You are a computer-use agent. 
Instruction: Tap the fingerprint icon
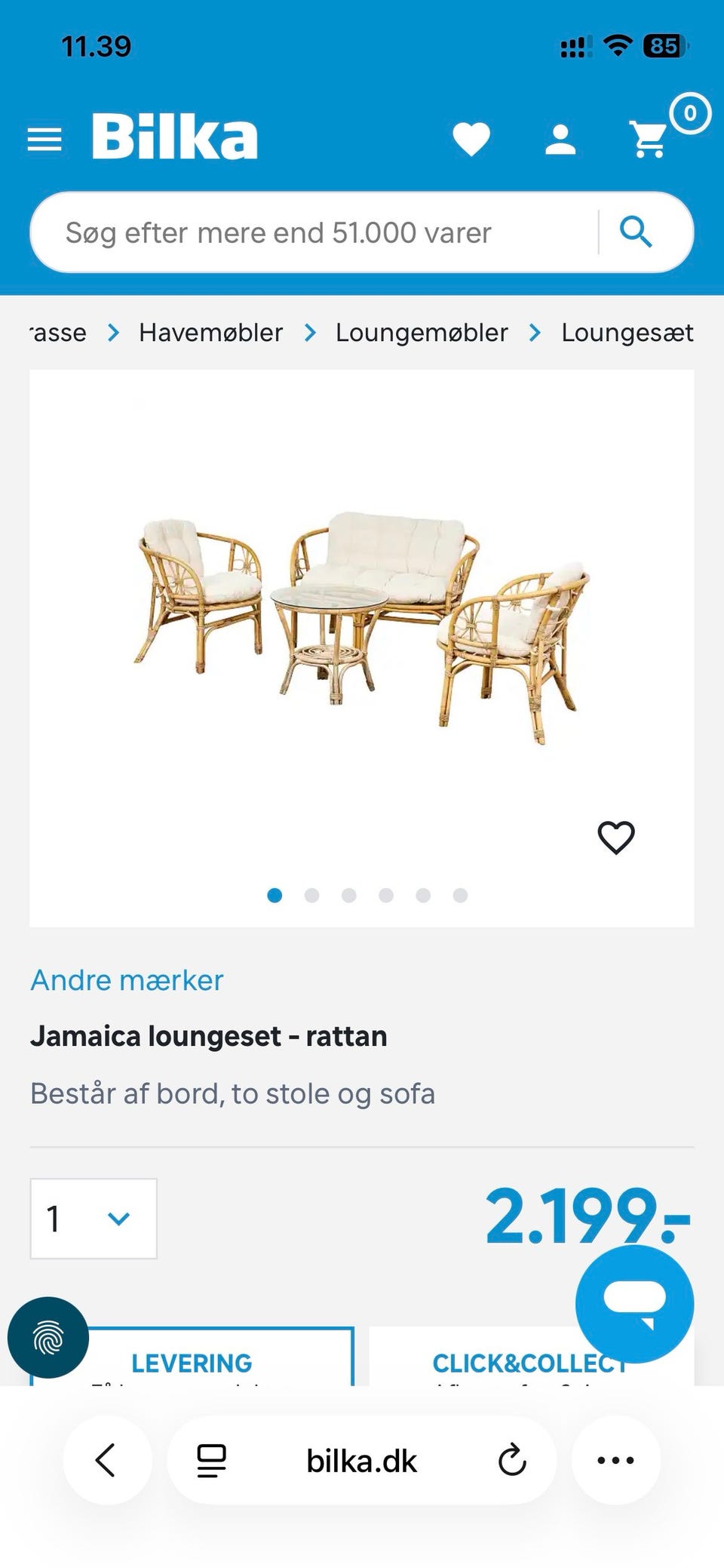coord(47,1337)
